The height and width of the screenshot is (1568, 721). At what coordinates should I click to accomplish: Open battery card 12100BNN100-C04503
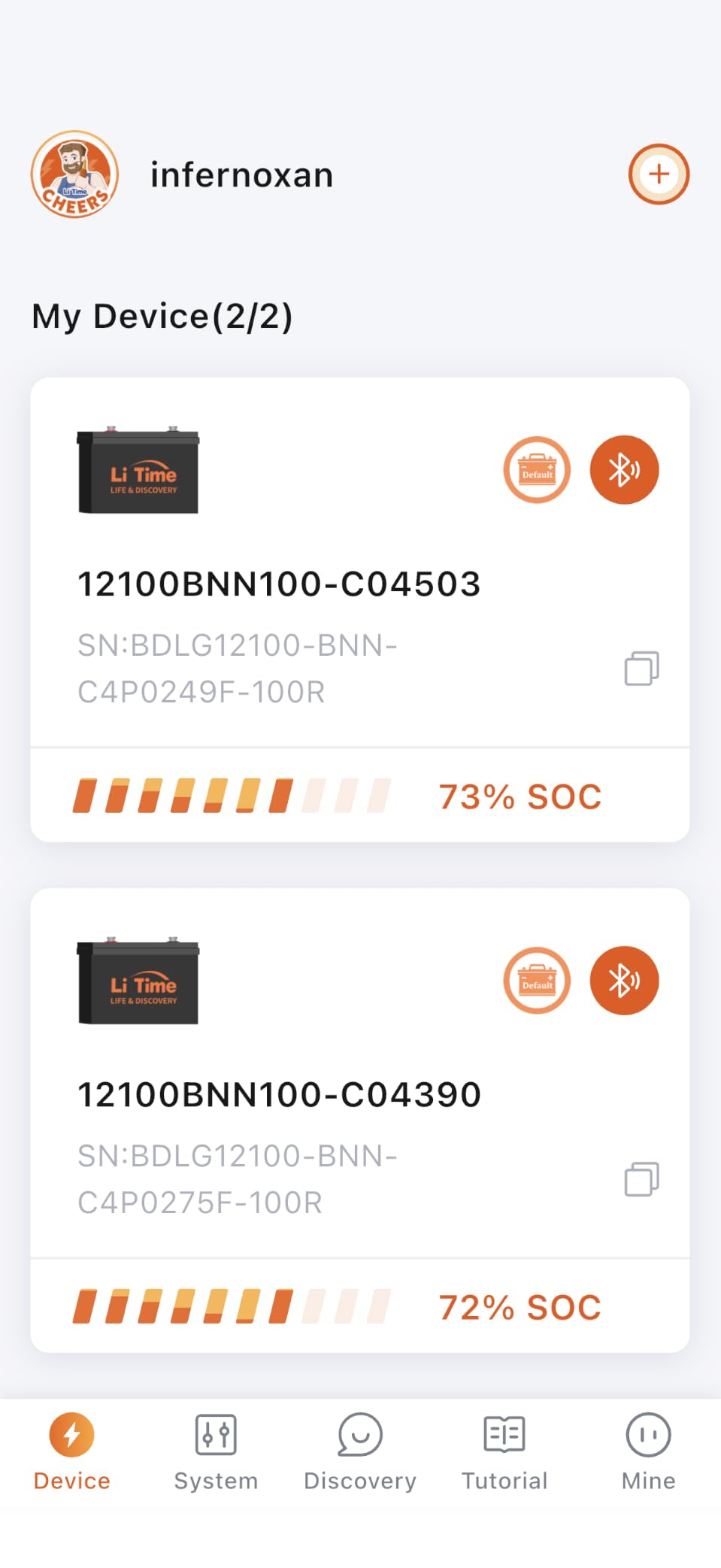pos(360,609)
